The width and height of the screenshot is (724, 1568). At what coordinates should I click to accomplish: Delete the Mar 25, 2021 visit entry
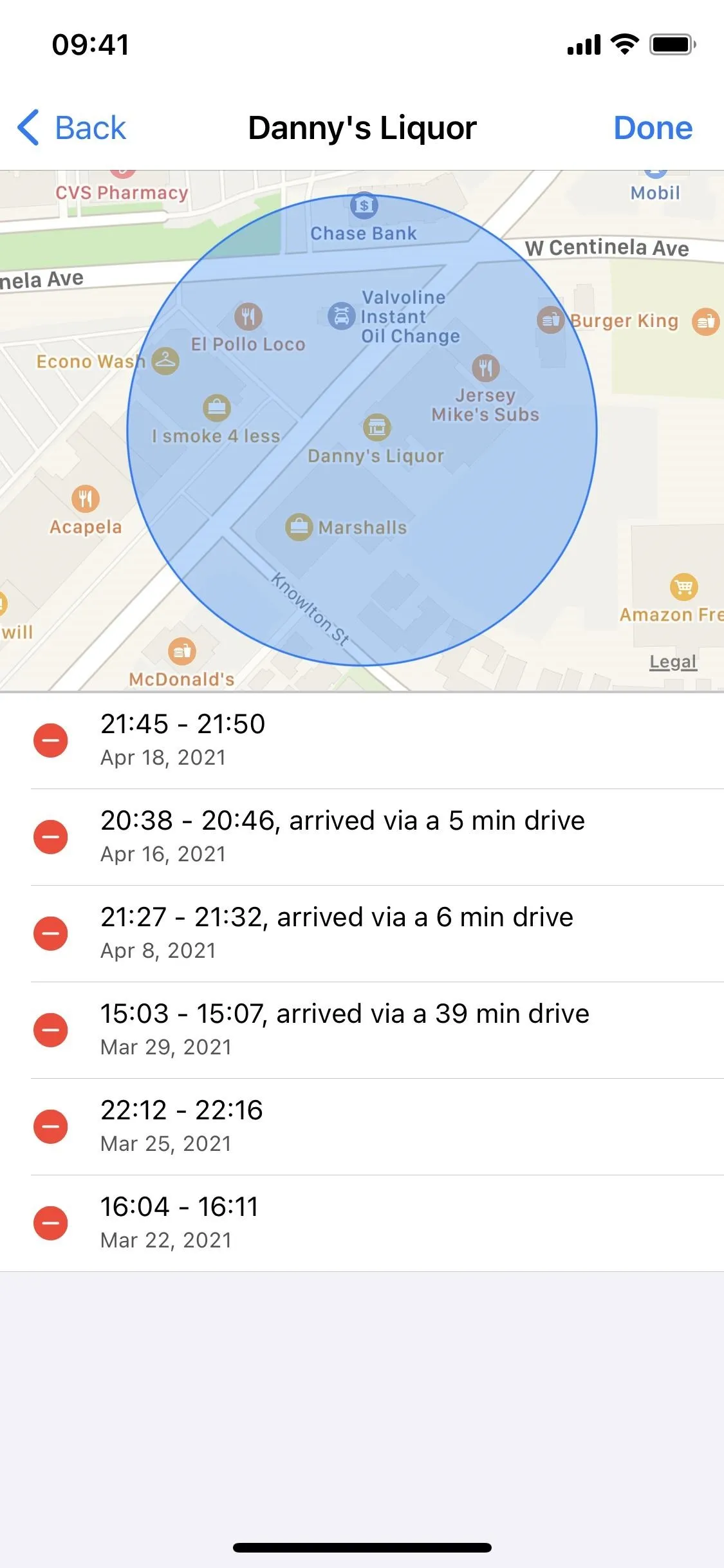(51, 1126)
